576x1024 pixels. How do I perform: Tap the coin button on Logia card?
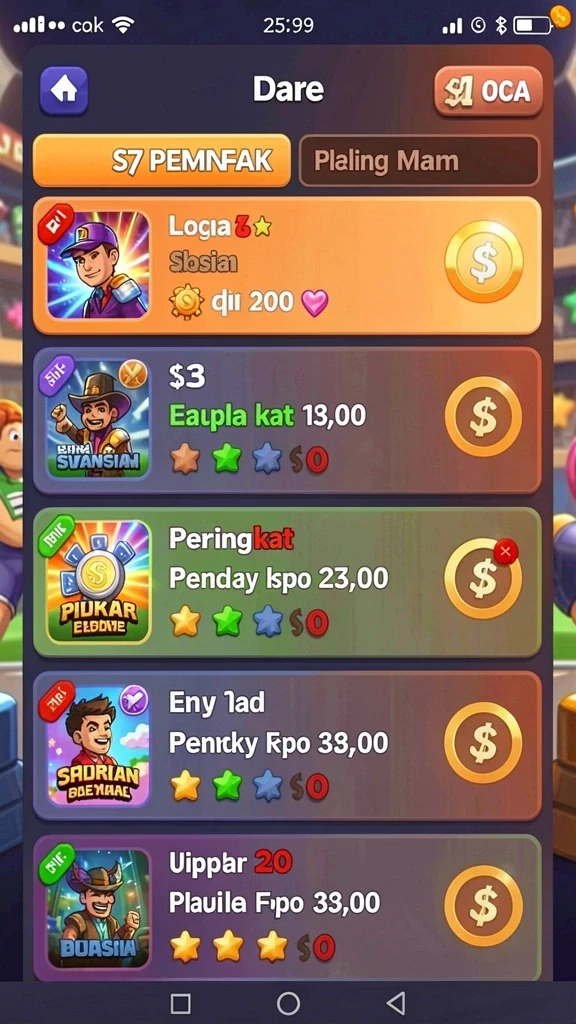click(x=484, y=262)
